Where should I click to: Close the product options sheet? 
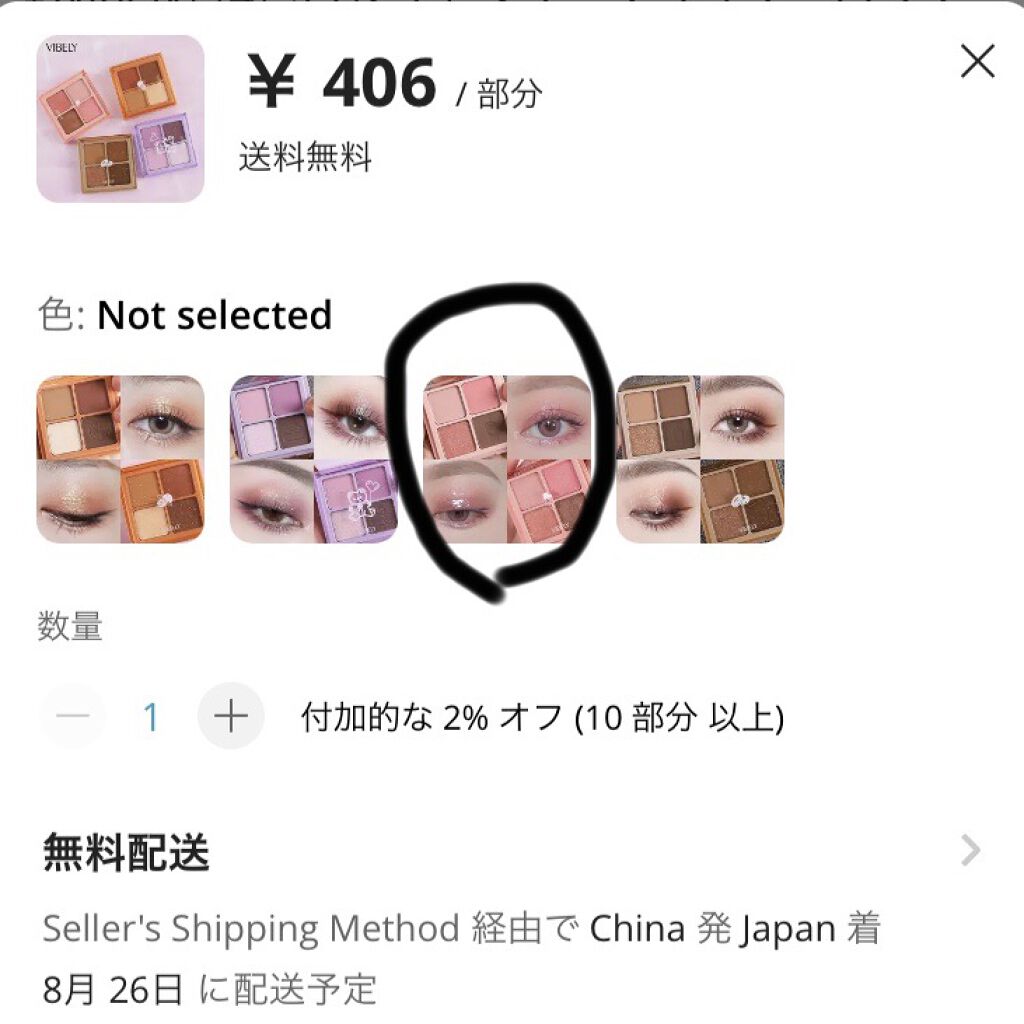pyautogui.click(x=977, y=62)
